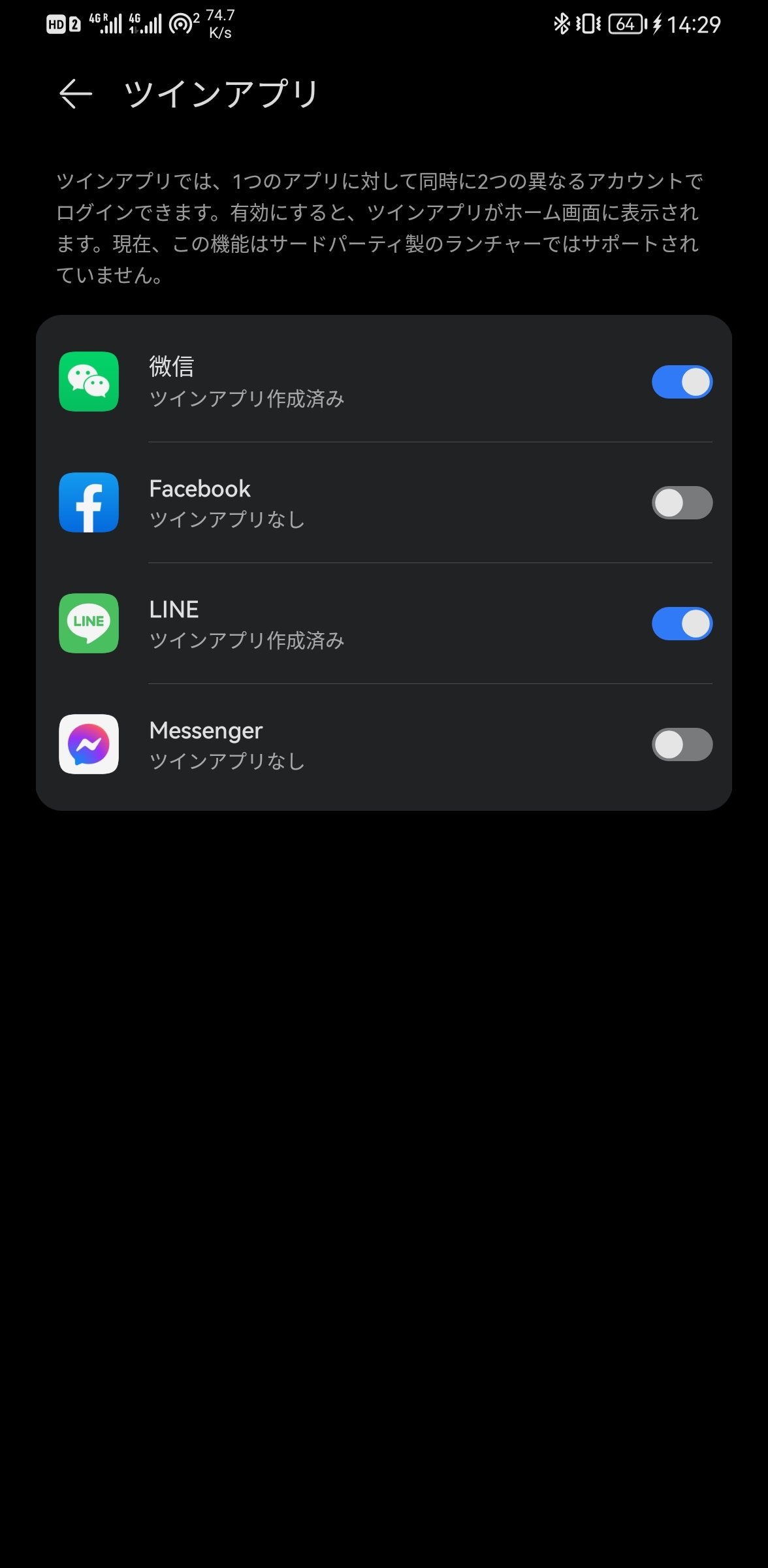Image resolution: width=768 pixels, height=1568 pixels.
Task: Disable the twin app for 微信
Action: [x=682, y=382]
